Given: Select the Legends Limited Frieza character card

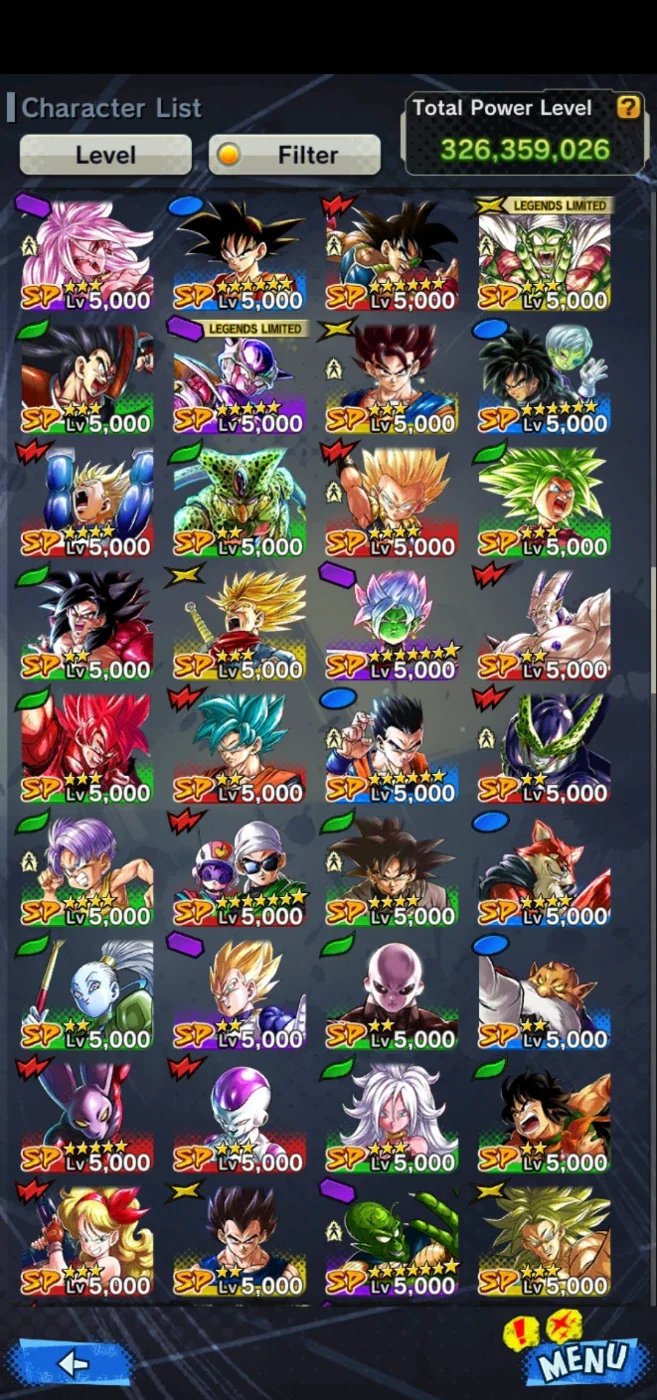Looking at the screenshot, I should click(x=239, y=378).
